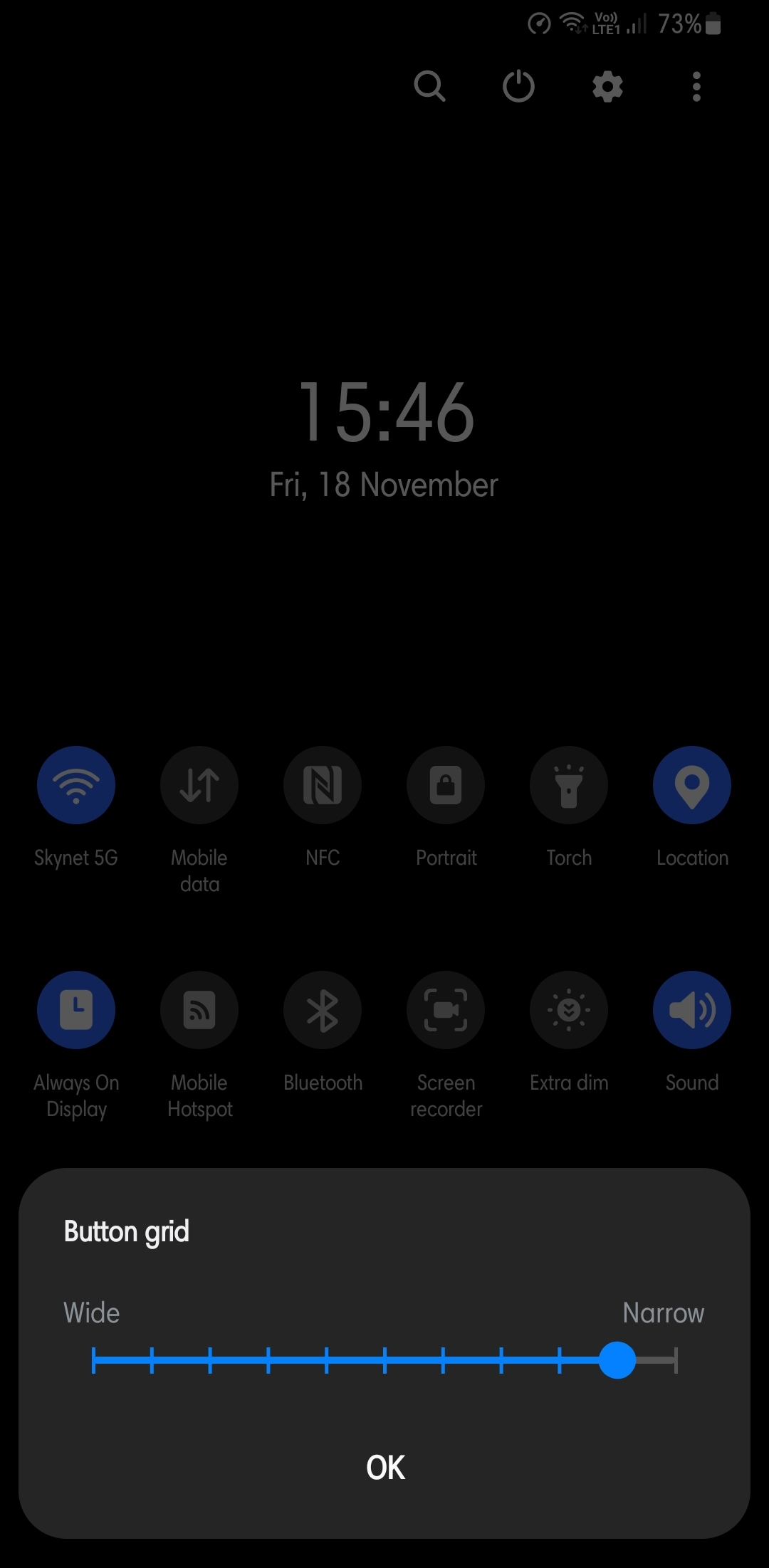Start the Screen recorder
Viewport: 769px width, 1568px height.
tap(446, 1010)
